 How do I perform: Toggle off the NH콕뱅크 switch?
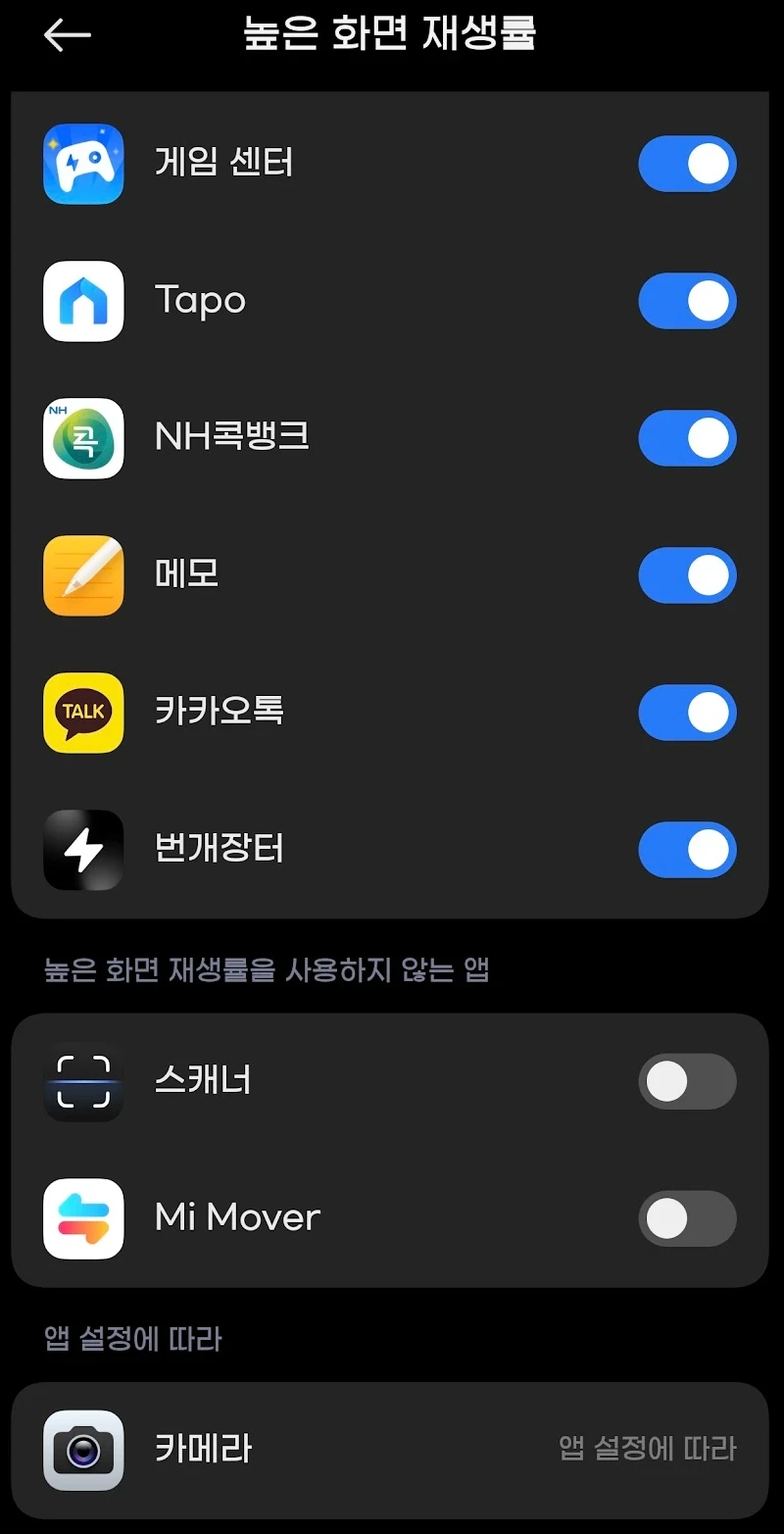687,438
